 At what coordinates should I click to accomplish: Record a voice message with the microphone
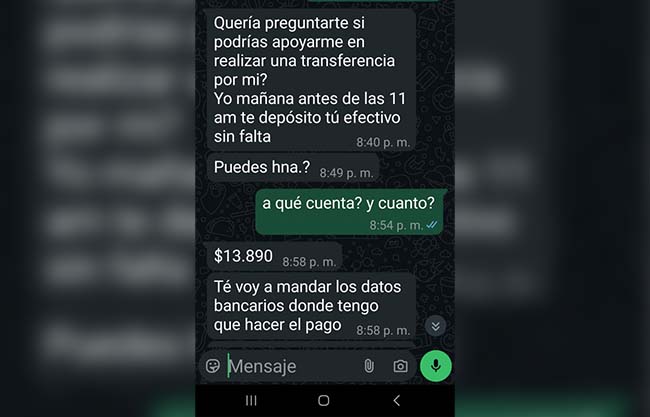click(435, 365)
